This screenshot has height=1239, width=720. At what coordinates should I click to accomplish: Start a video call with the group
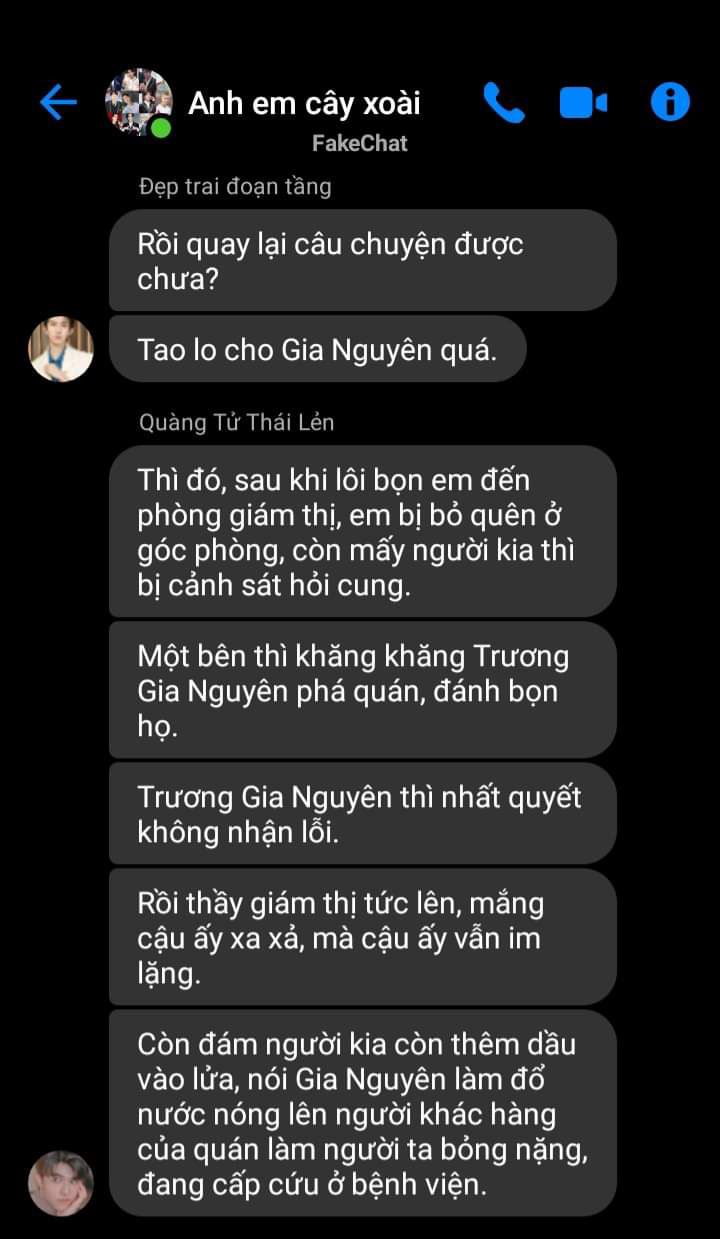pyautogui.click(x=583, y=103)
